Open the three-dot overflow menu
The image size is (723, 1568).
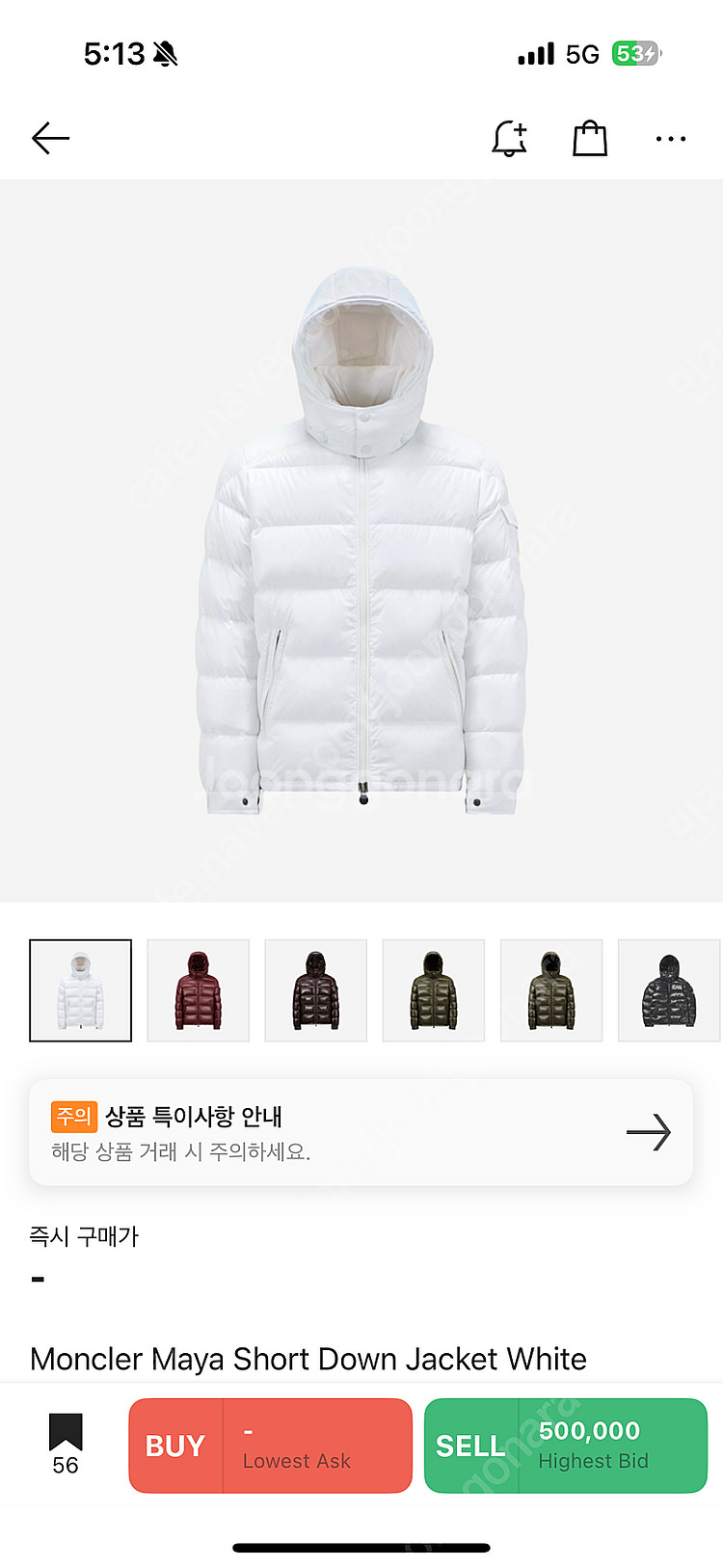click(670, 139)
